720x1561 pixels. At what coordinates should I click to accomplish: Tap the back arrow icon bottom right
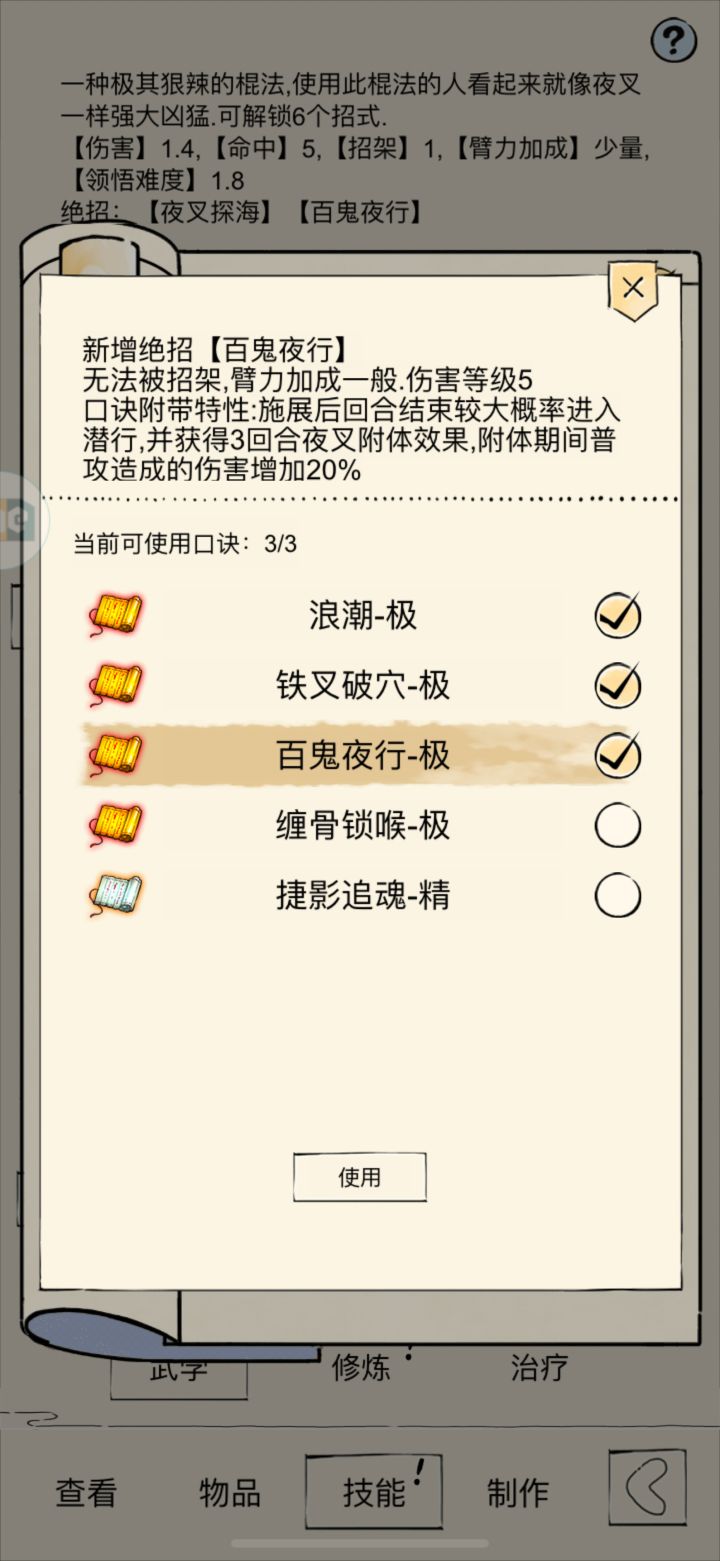(x=646, y=1489)
